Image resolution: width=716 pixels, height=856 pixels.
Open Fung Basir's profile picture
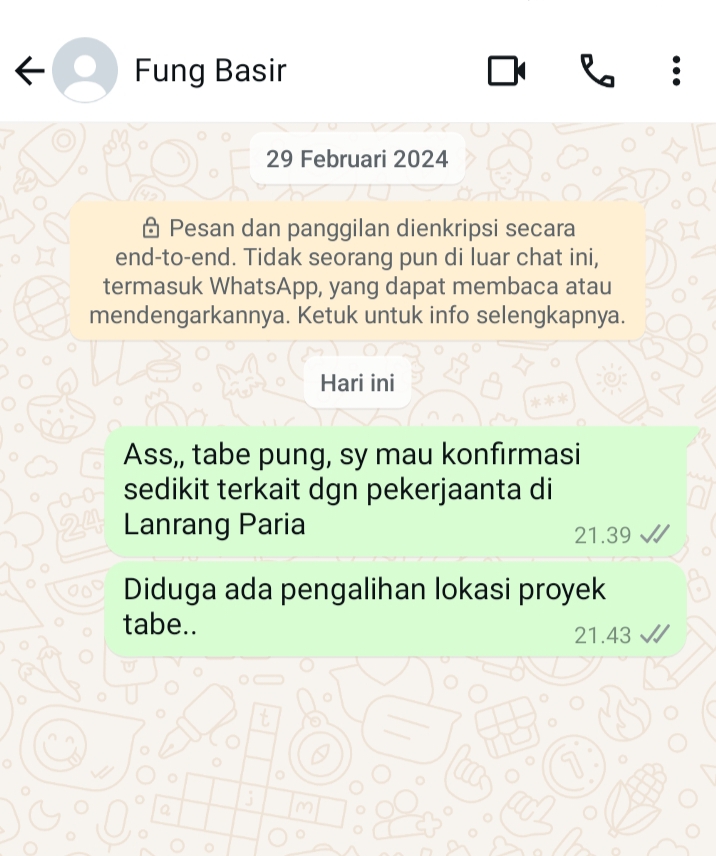tap(84, 71)
